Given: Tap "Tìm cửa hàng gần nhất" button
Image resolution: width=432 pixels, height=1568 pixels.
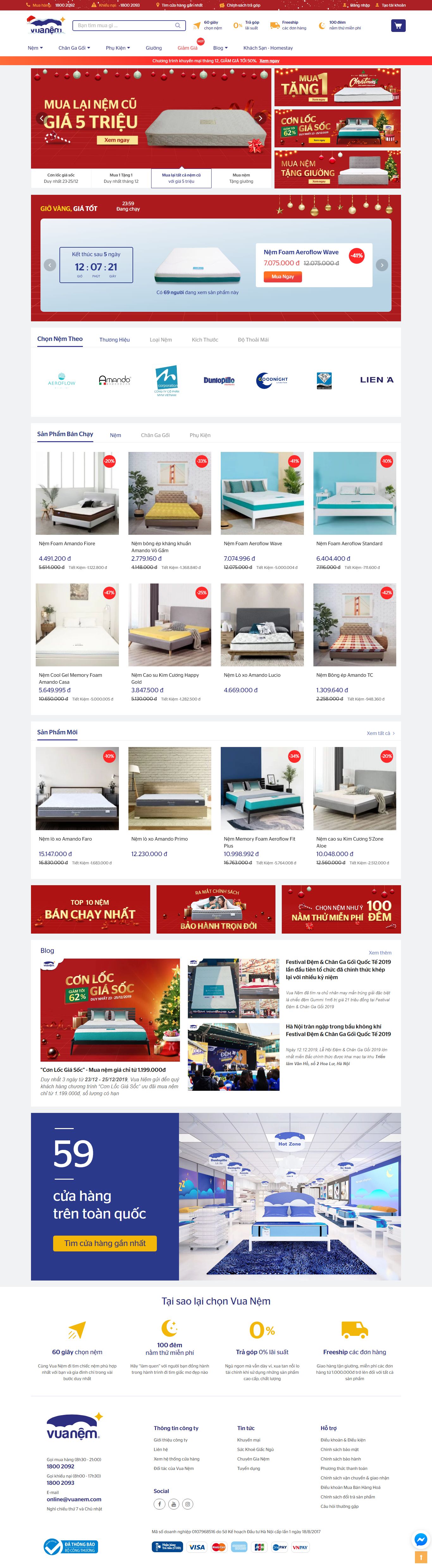Looking at the screenshot, I should tap(105, 1243).
